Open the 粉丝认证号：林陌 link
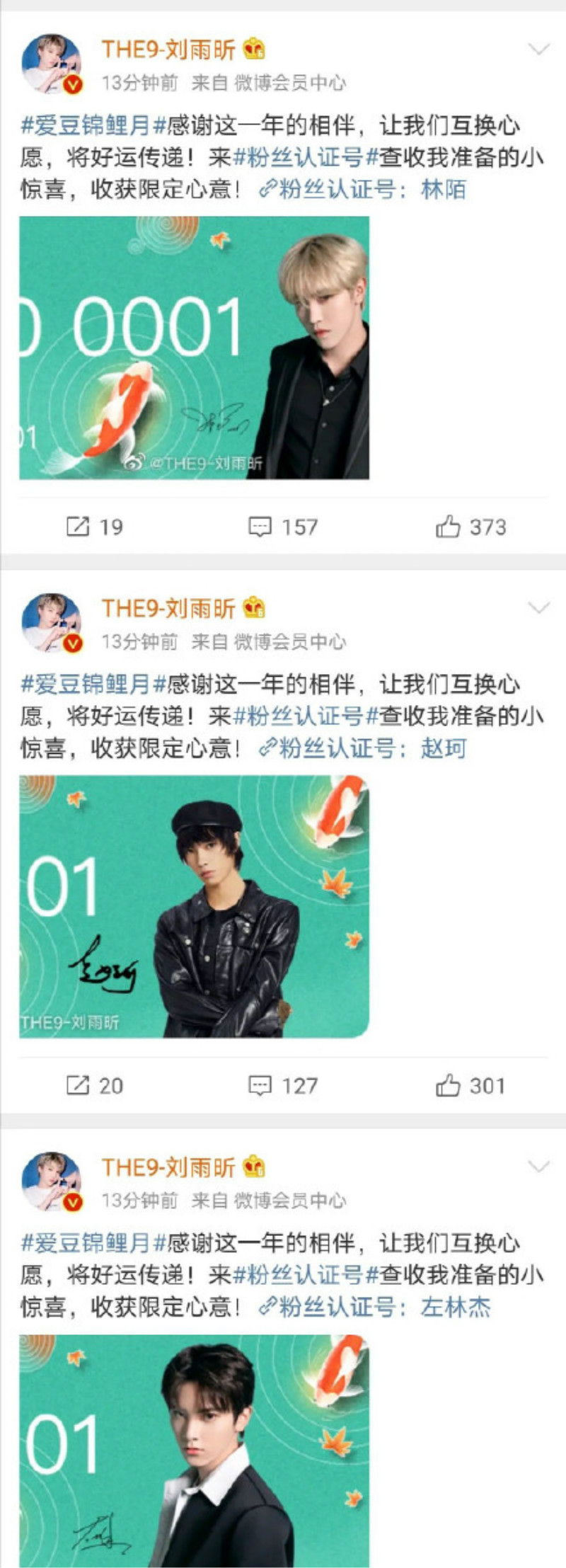Viewport: 566px width, 1568px height. click(363, 190)
